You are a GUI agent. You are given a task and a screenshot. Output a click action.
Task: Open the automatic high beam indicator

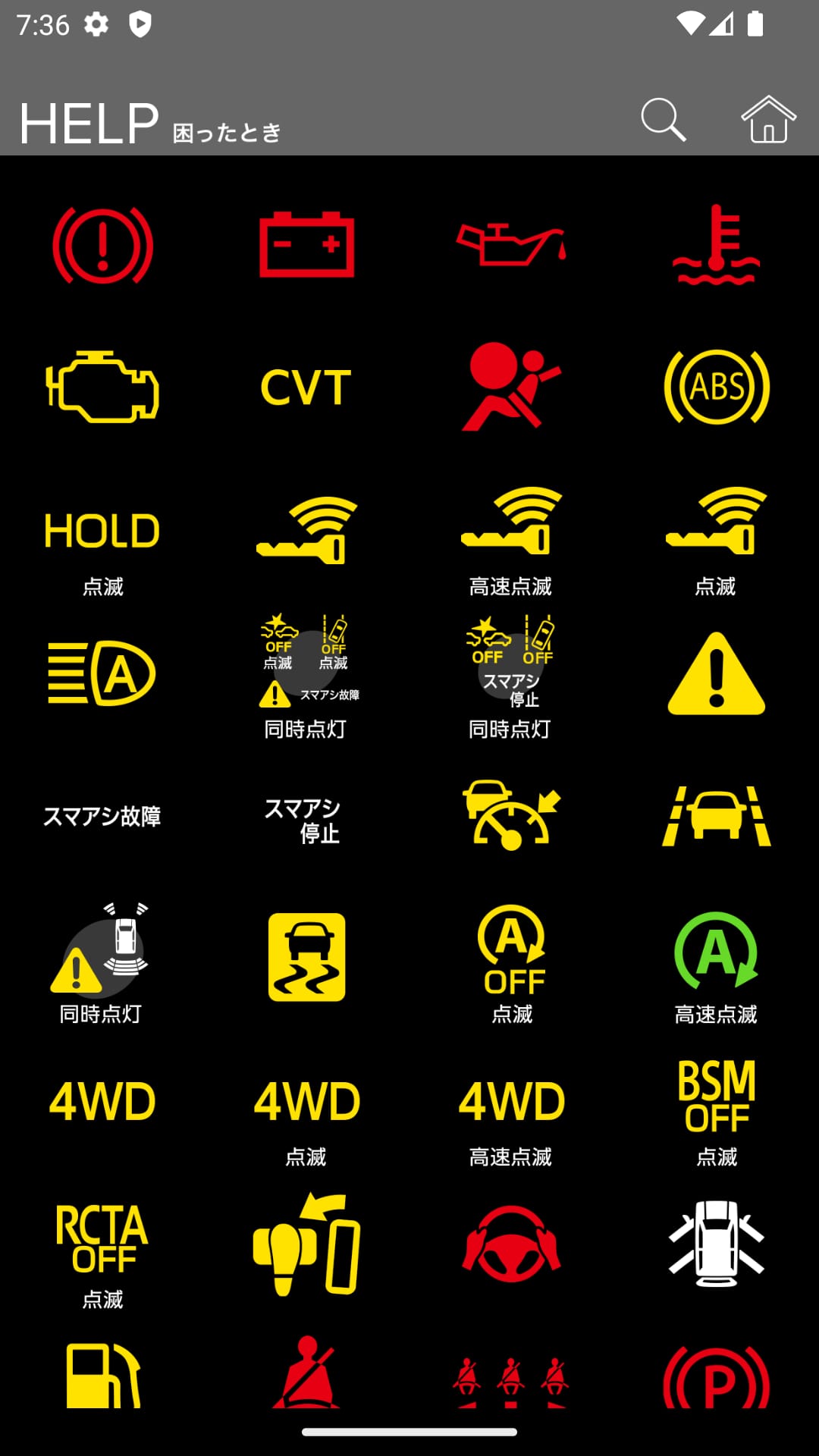tap(102, 671)
